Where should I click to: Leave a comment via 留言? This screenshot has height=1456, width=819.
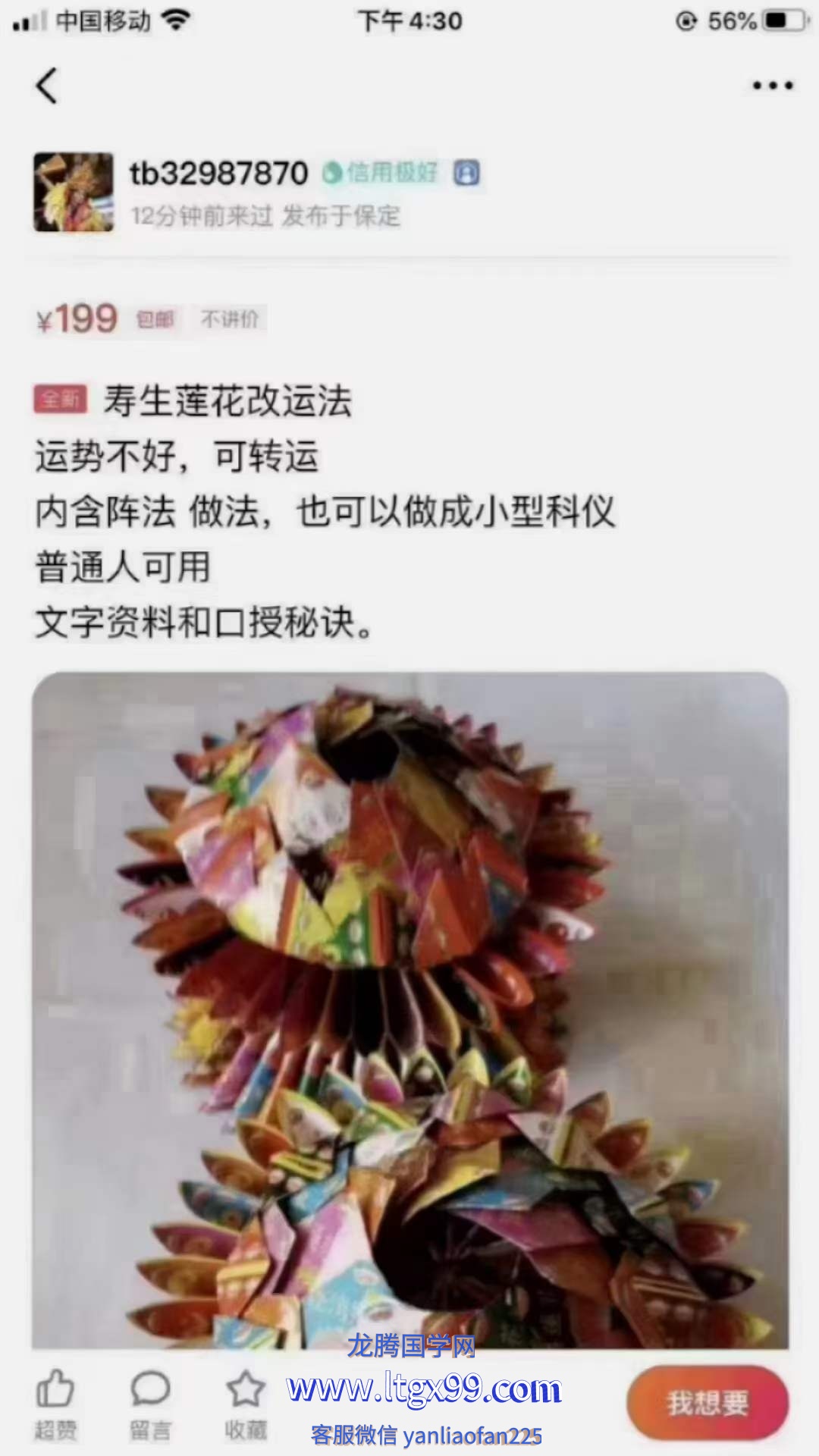(x=149, y=1403)
